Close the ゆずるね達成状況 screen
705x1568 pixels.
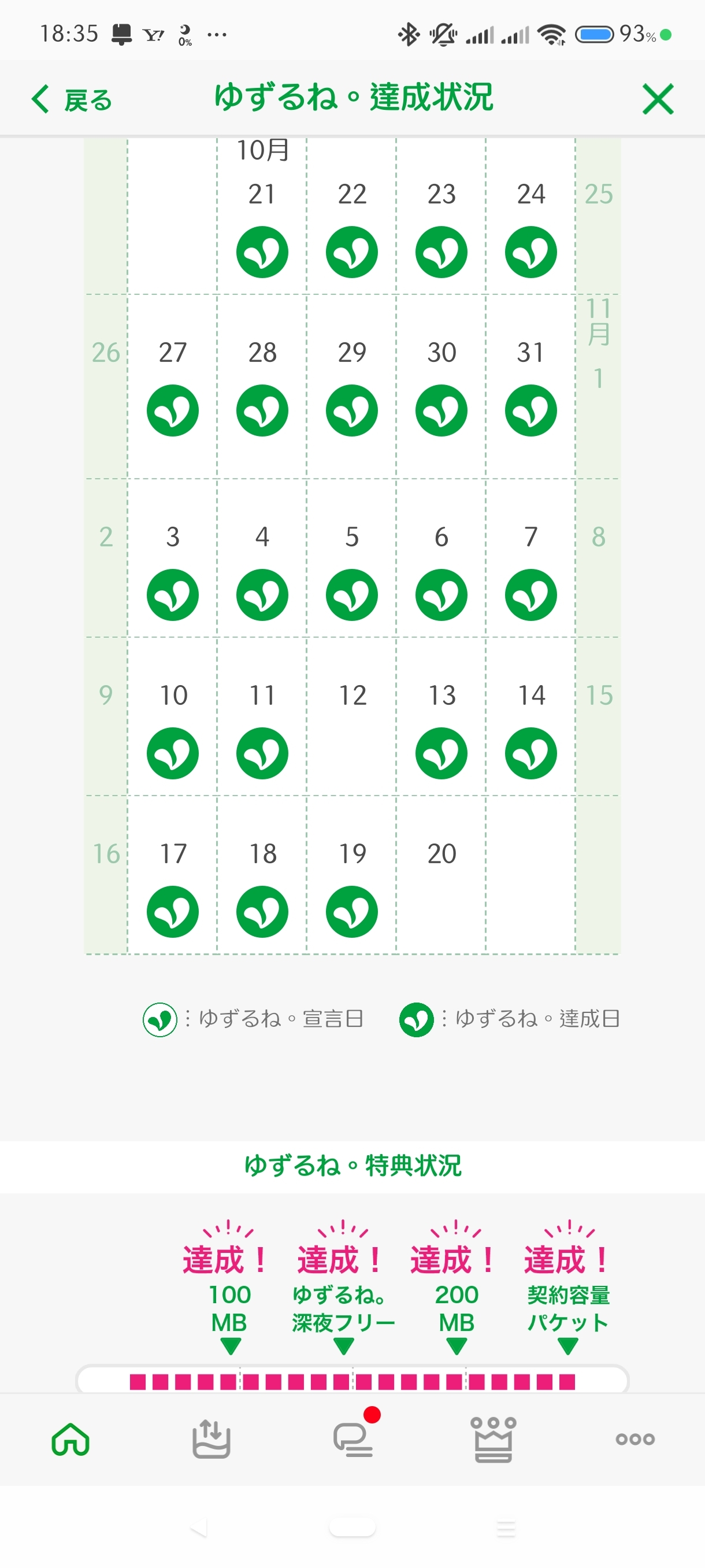pos(658,99)
